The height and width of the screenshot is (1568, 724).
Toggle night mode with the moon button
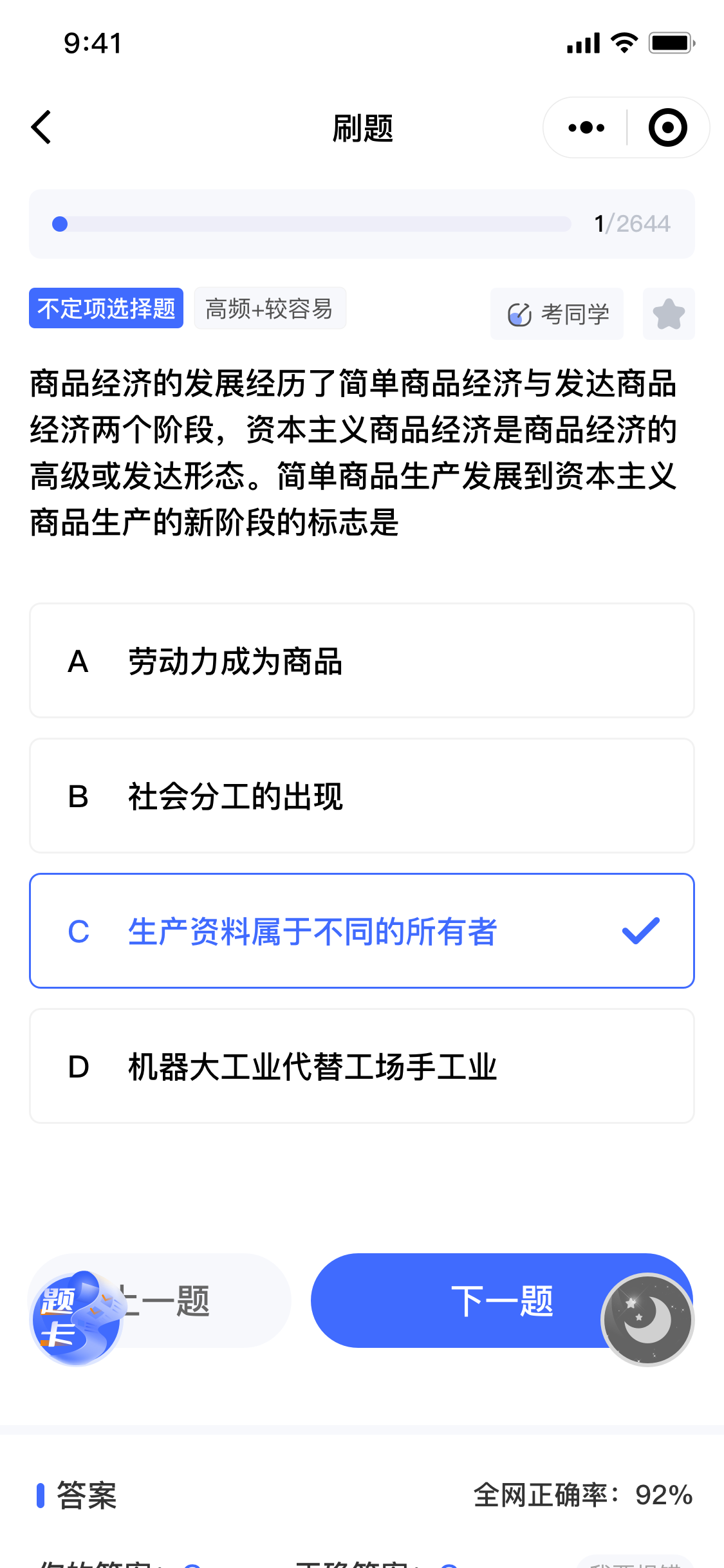pyautogui.click(x=647, y=1320)
